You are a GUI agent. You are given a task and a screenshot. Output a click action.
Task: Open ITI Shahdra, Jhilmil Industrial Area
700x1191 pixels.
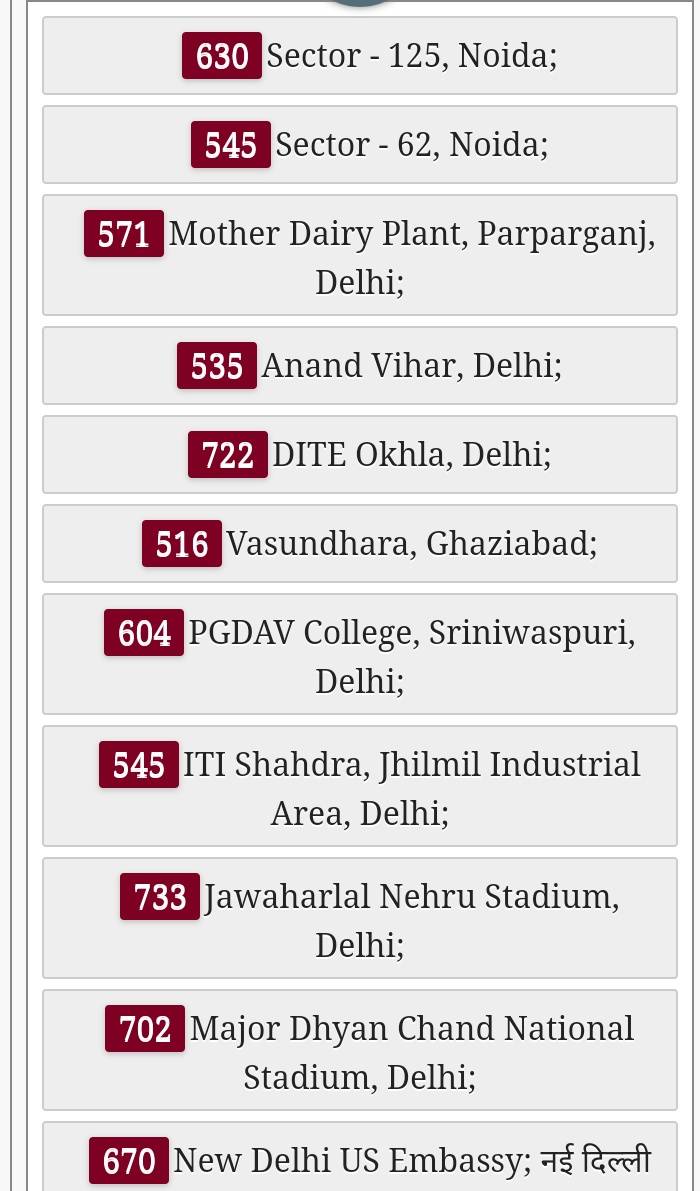coord(360,787)
